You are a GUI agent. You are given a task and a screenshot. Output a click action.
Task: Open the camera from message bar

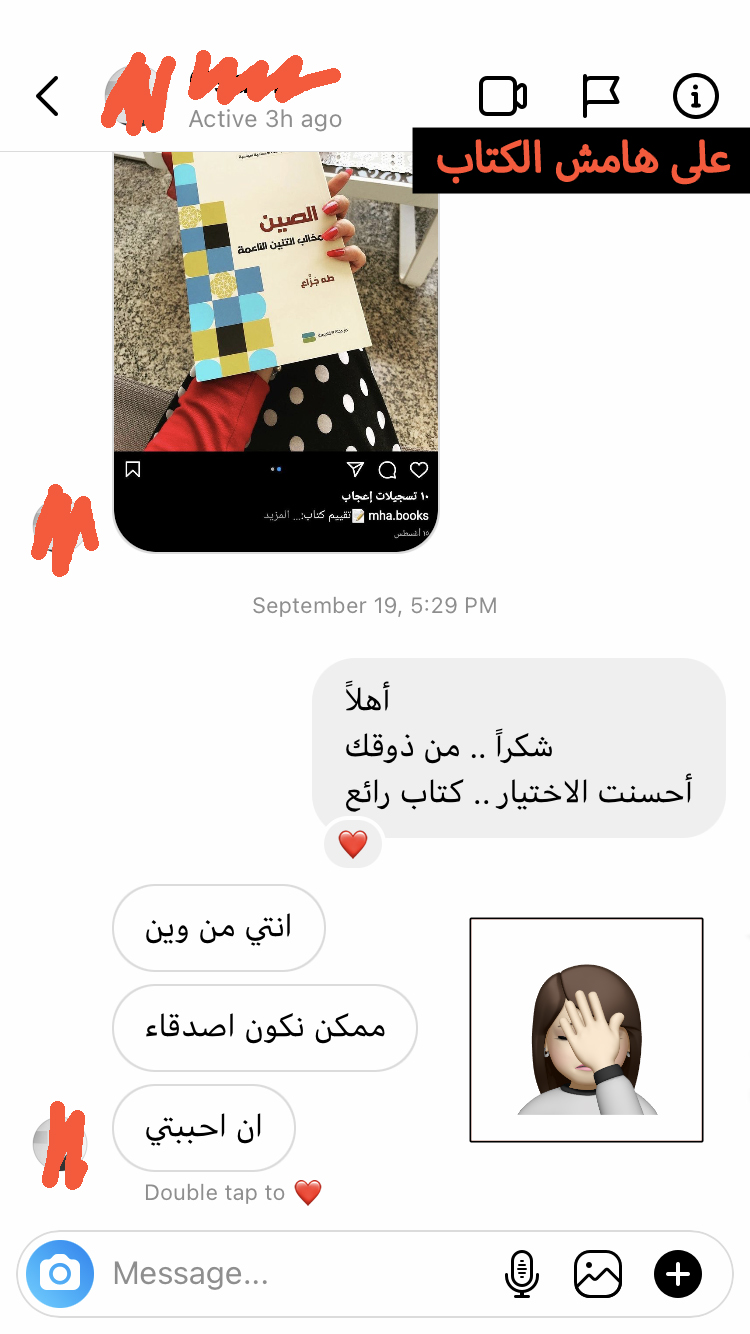click(x=60, y=1274)
